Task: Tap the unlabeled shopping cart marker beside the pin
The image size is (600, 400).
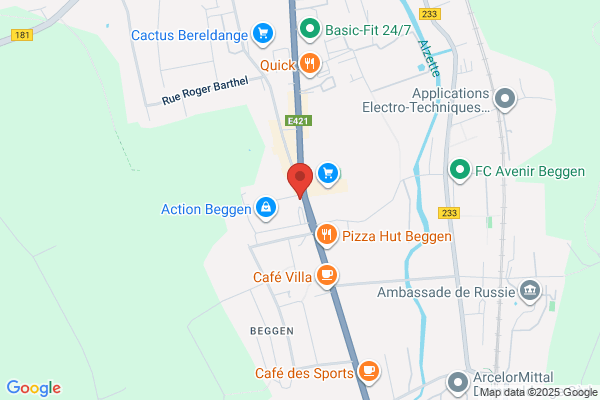Action: pyautogui.click(x=328, y=174)
